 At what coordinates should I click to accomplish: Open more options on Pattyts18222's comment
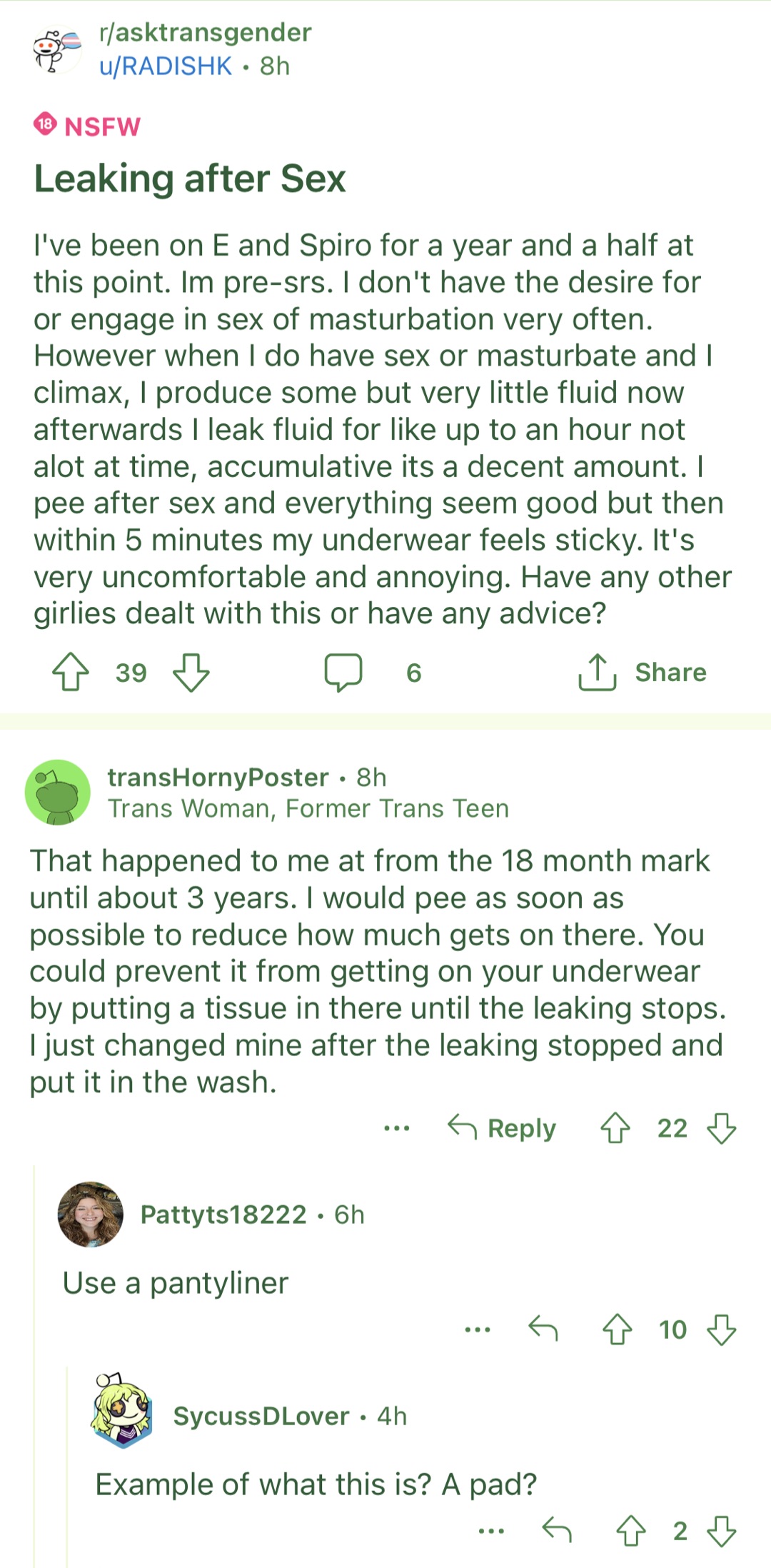(478, 1330)
